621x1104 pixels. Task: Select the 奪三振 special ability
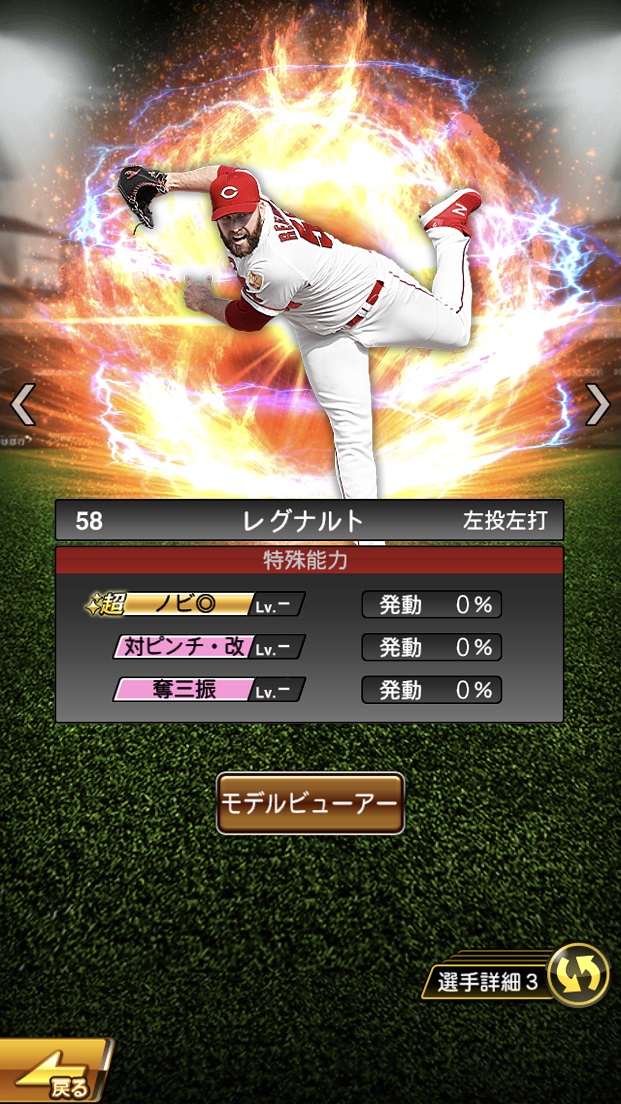point(208,690)
